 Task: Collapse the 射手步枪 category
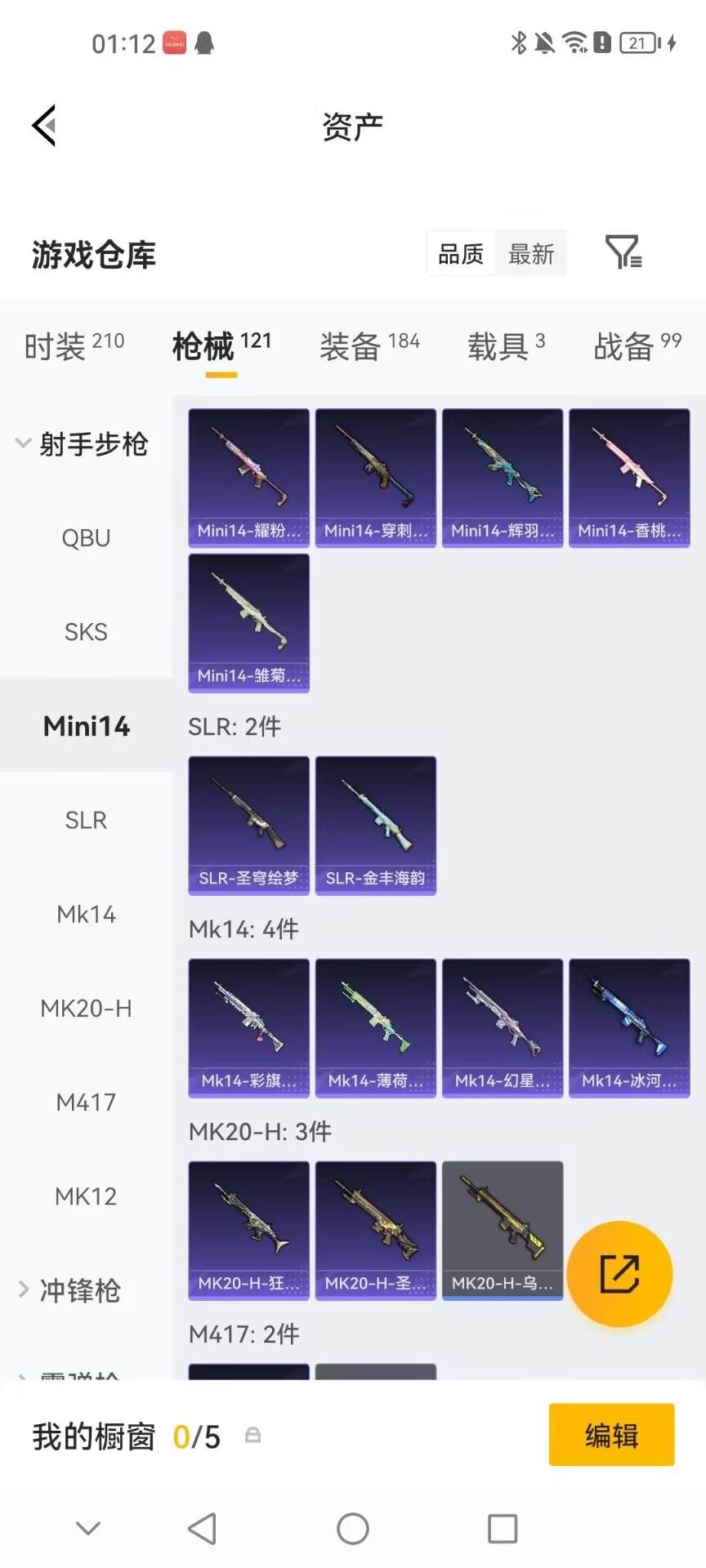click(82, 443)
